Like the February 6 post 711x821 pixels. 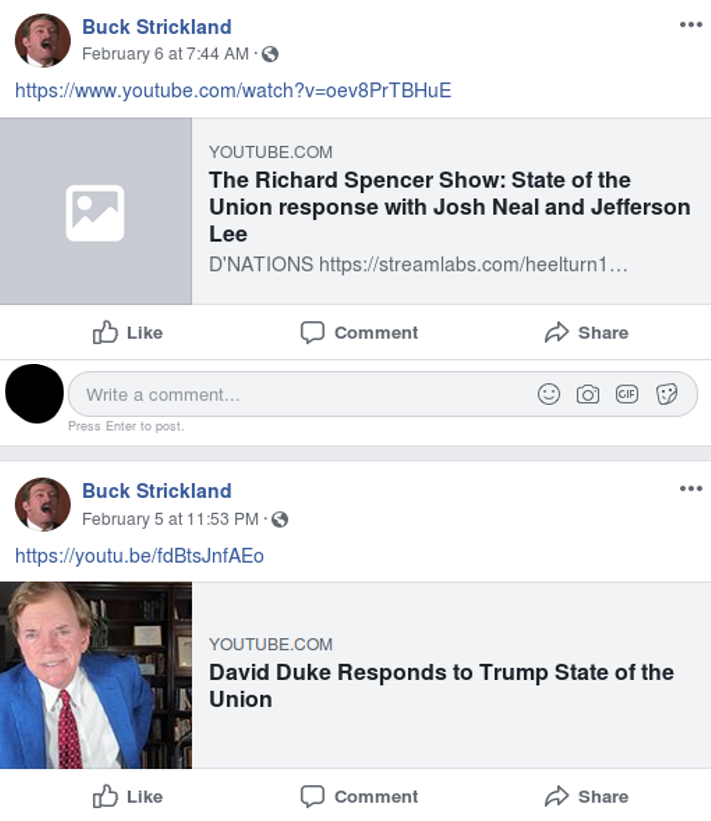(127, 333)
